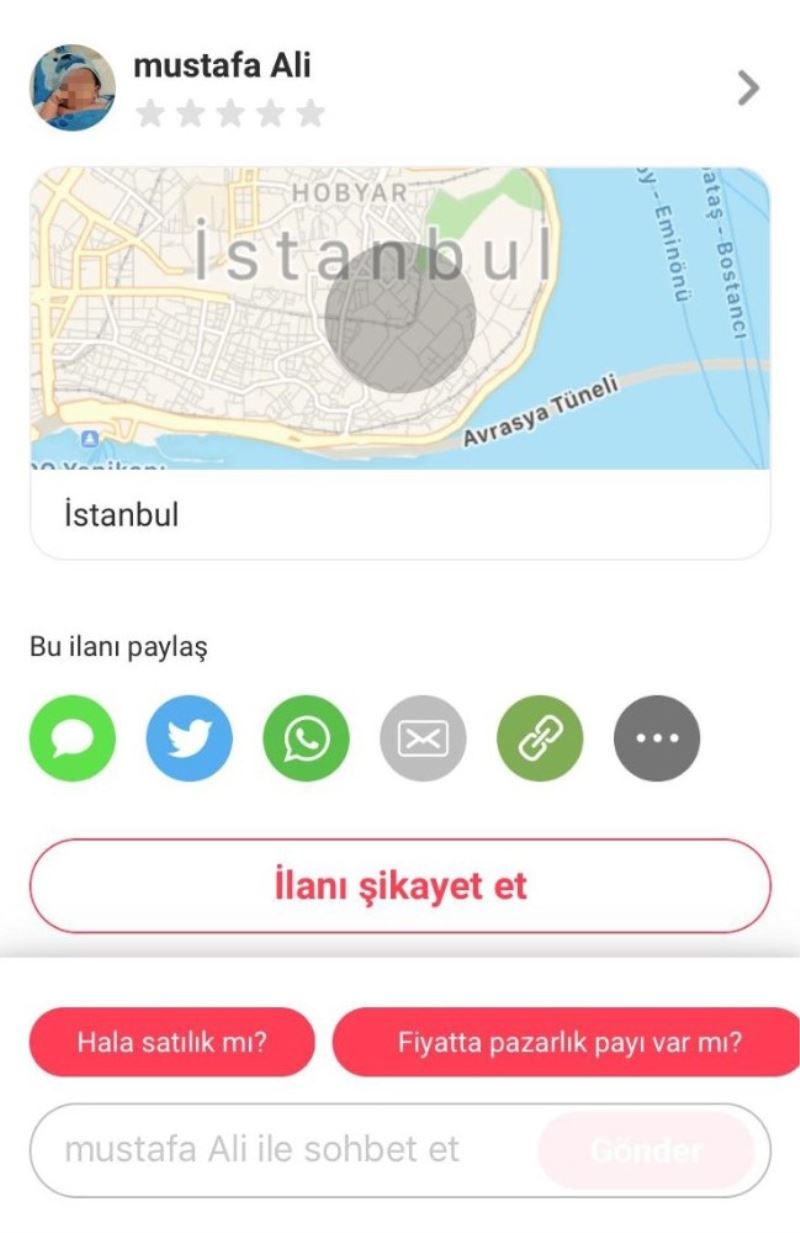Share this listing via WhatsApp
Image resolution: width=800 pixels, height=1233 pixels.
coord(306,739)
